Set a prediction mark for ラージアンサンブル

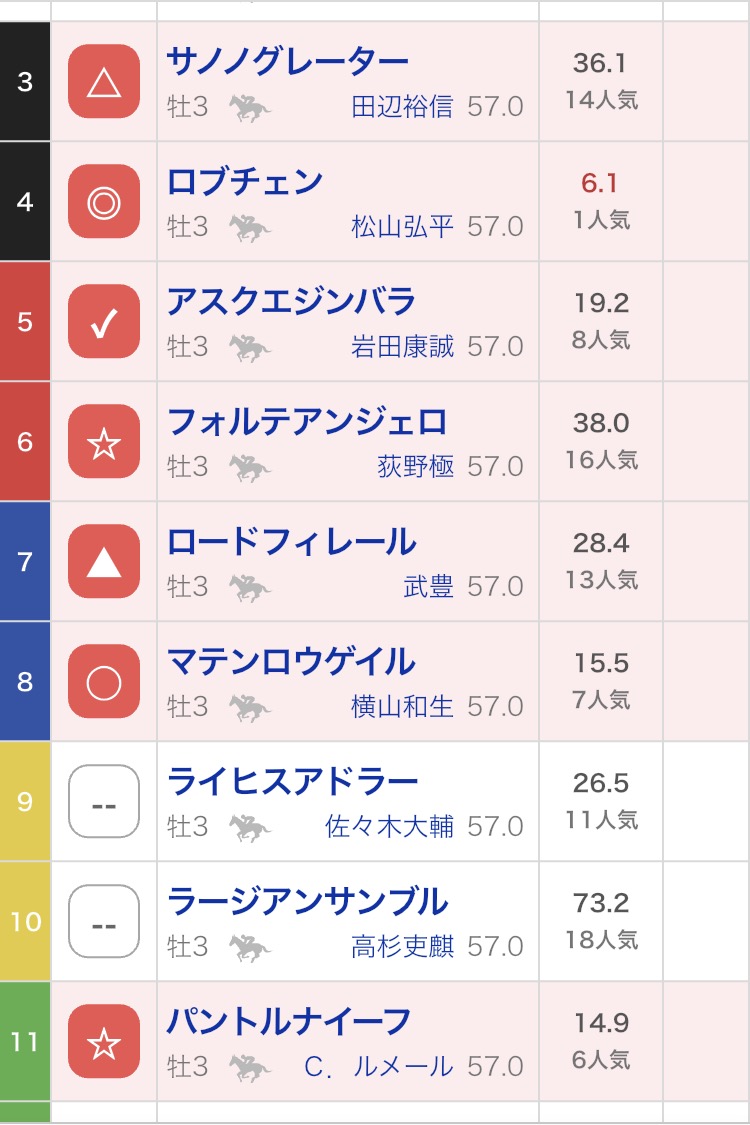pos(104,922)
